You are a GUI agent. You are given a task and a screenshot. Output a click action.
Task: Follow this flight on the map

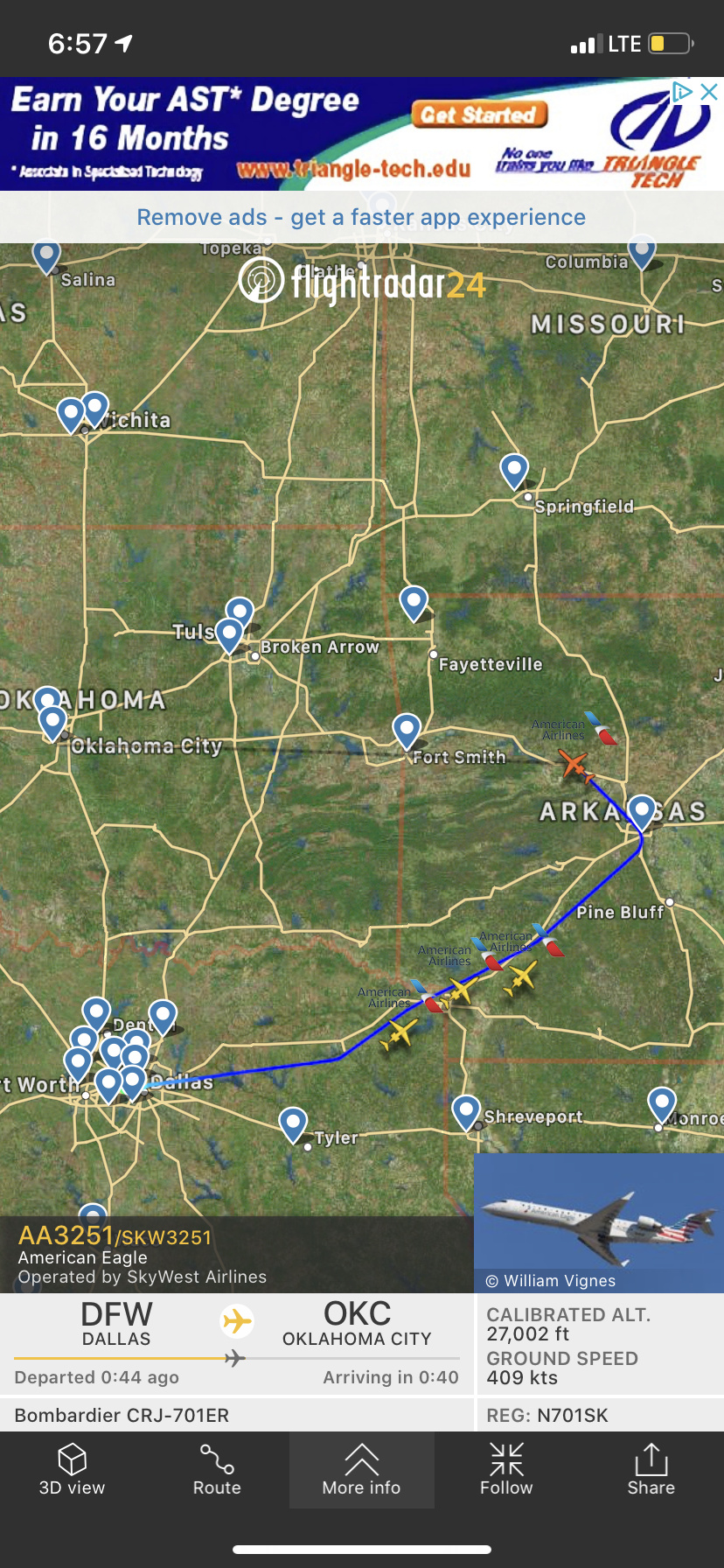tap(506, 1470)
